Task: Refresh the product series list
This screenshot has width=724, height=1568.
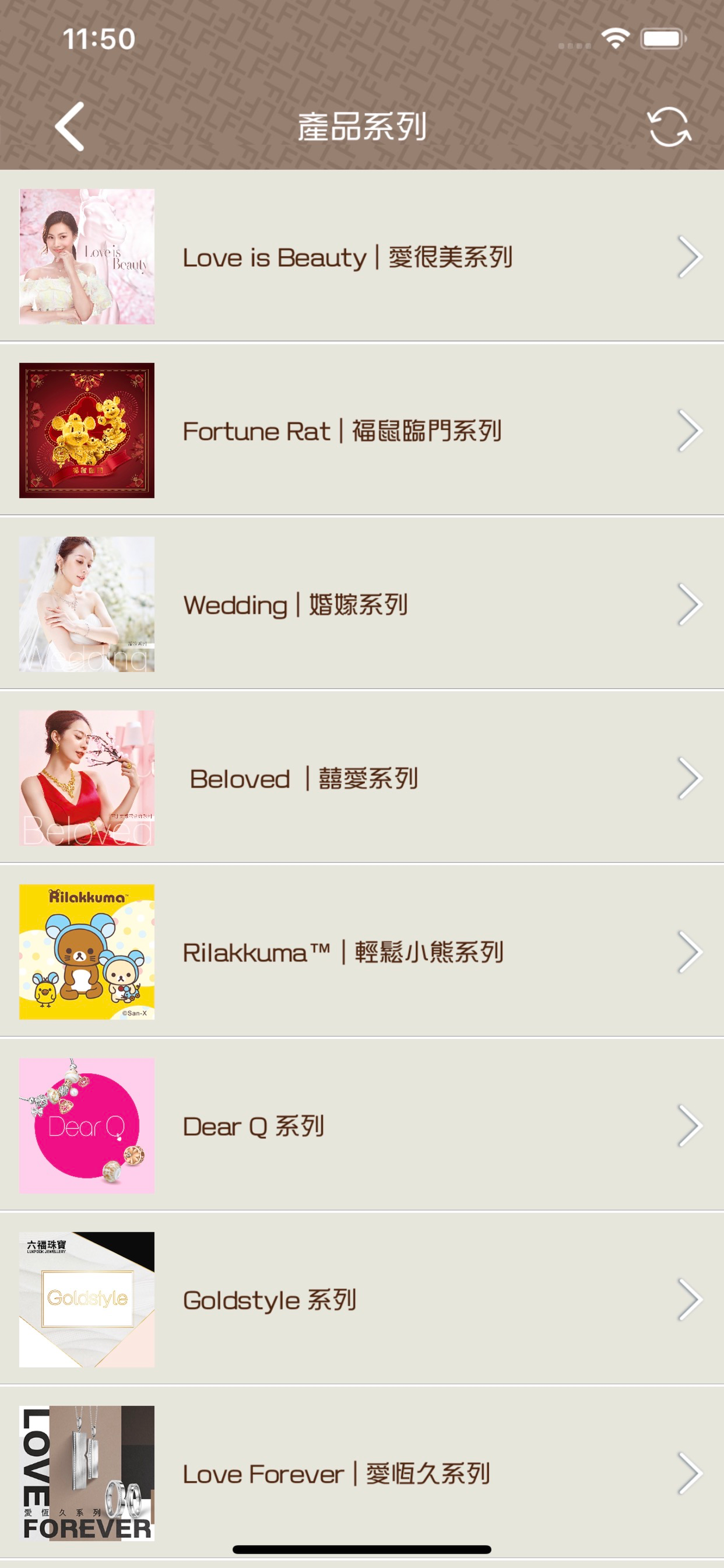Action: (669, 127)
